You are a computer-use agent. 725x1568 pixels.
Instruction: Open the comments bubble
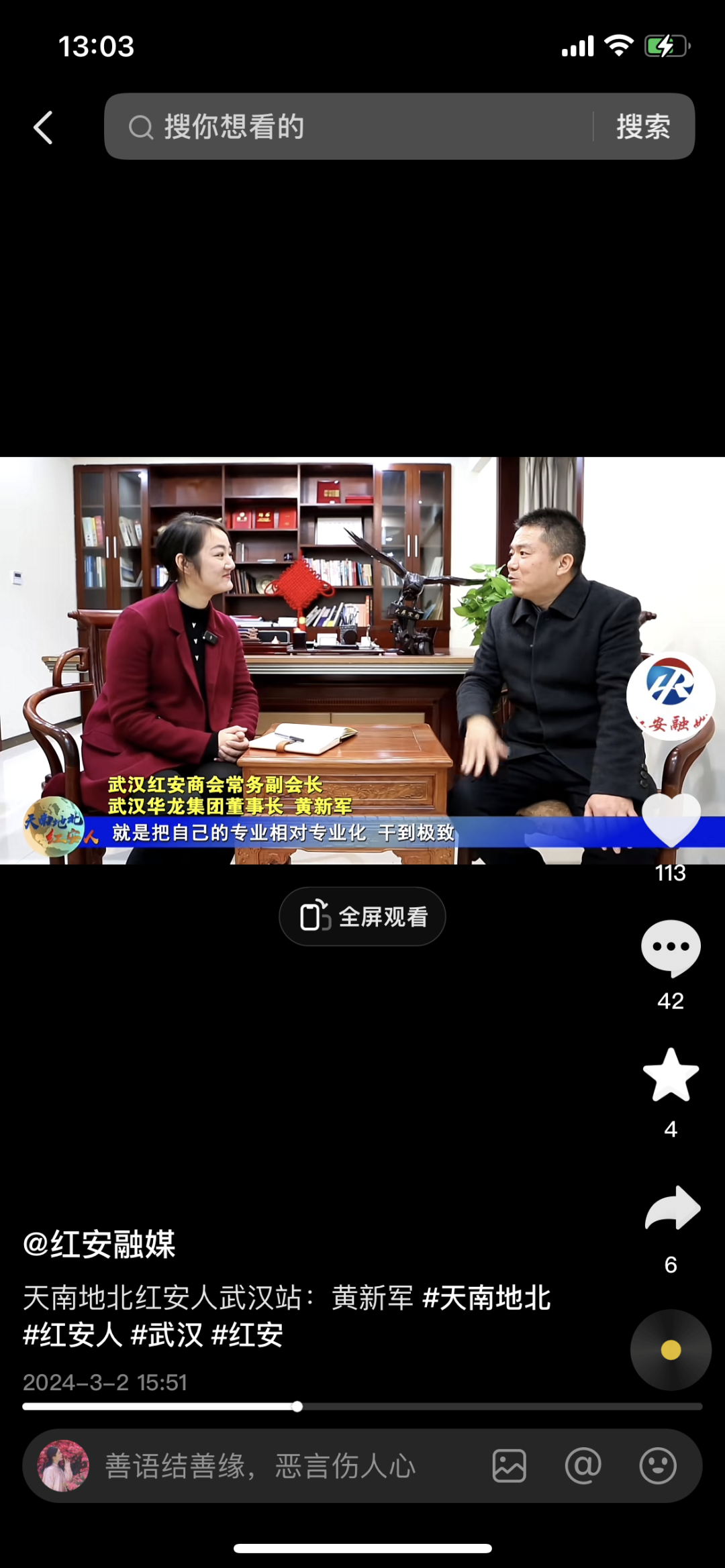click(671, 947)
